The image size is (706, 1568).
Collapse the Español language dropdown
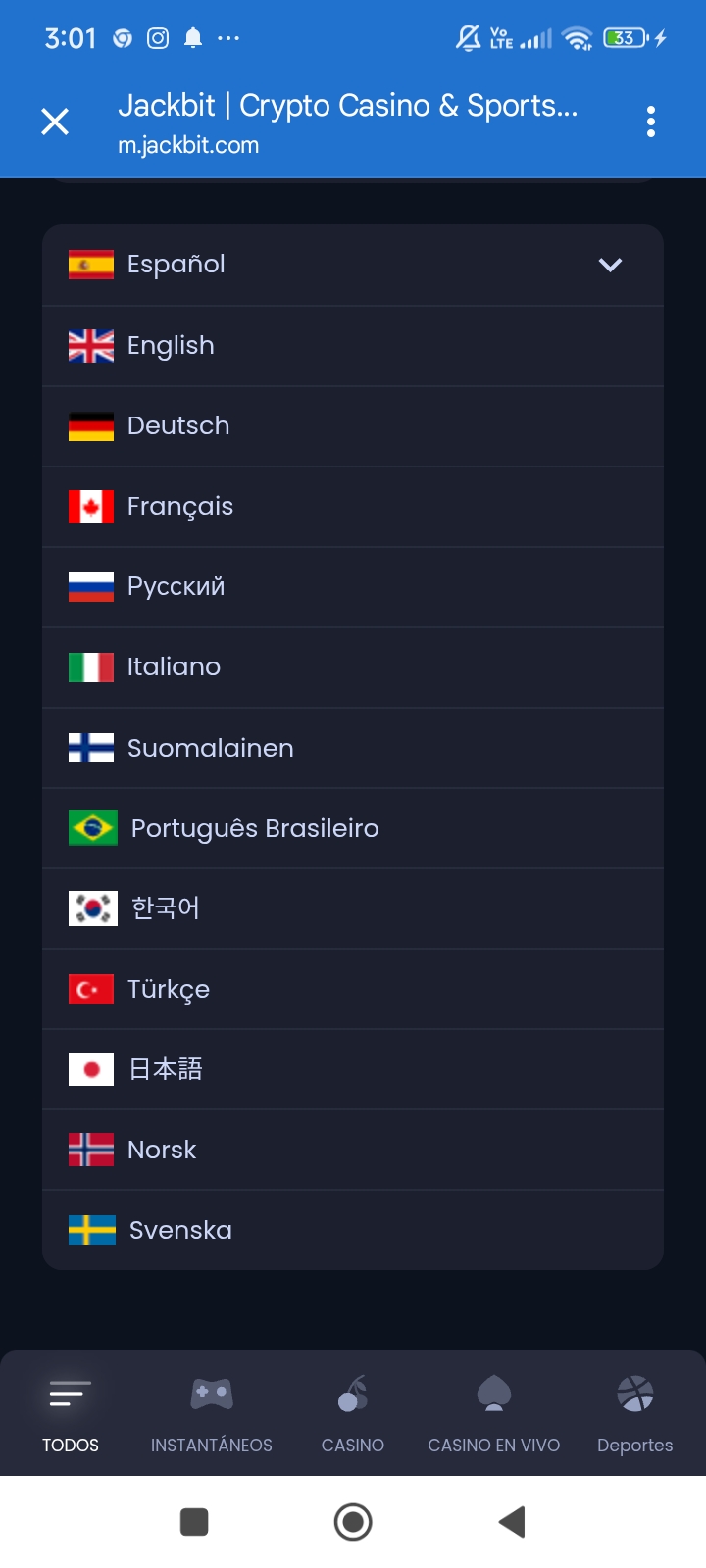pyautogui.click(x=609, y=265)
